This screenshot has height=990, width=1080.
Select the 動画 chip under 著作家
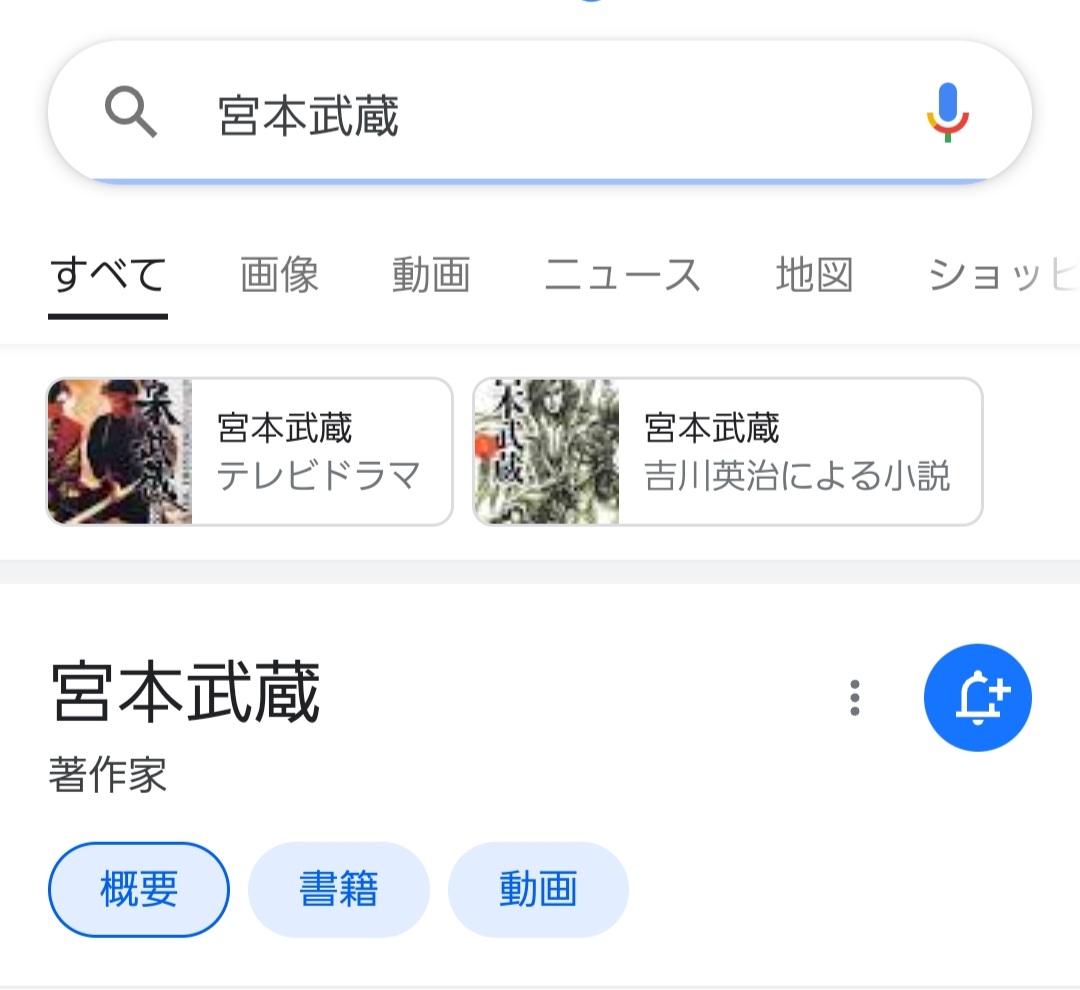pyautogui.click(x=538, y=889)
